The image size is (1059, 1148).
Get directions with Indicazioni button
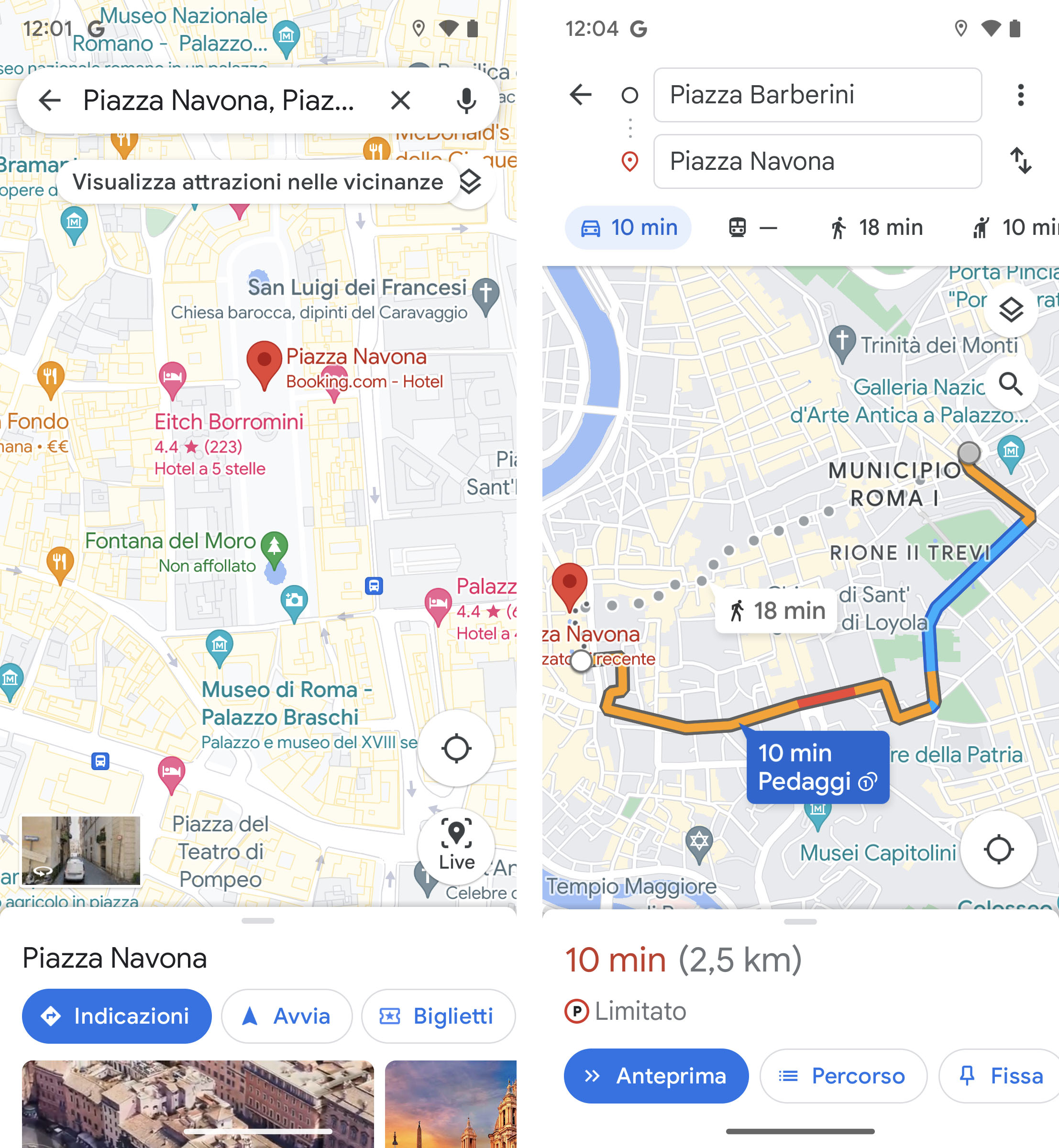116,1016
